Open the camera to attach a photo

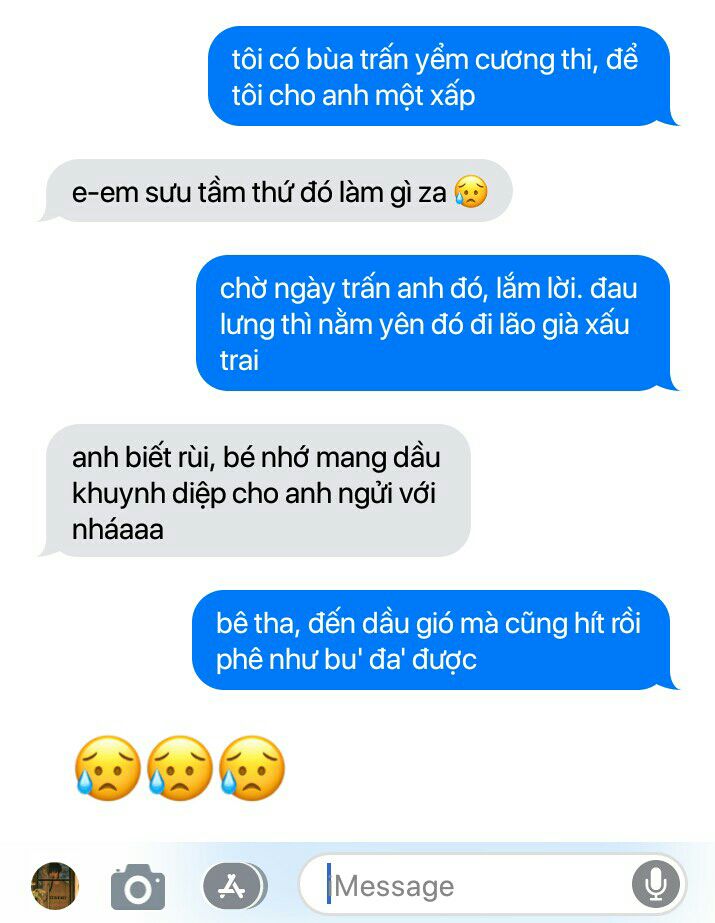click(138, 886)
